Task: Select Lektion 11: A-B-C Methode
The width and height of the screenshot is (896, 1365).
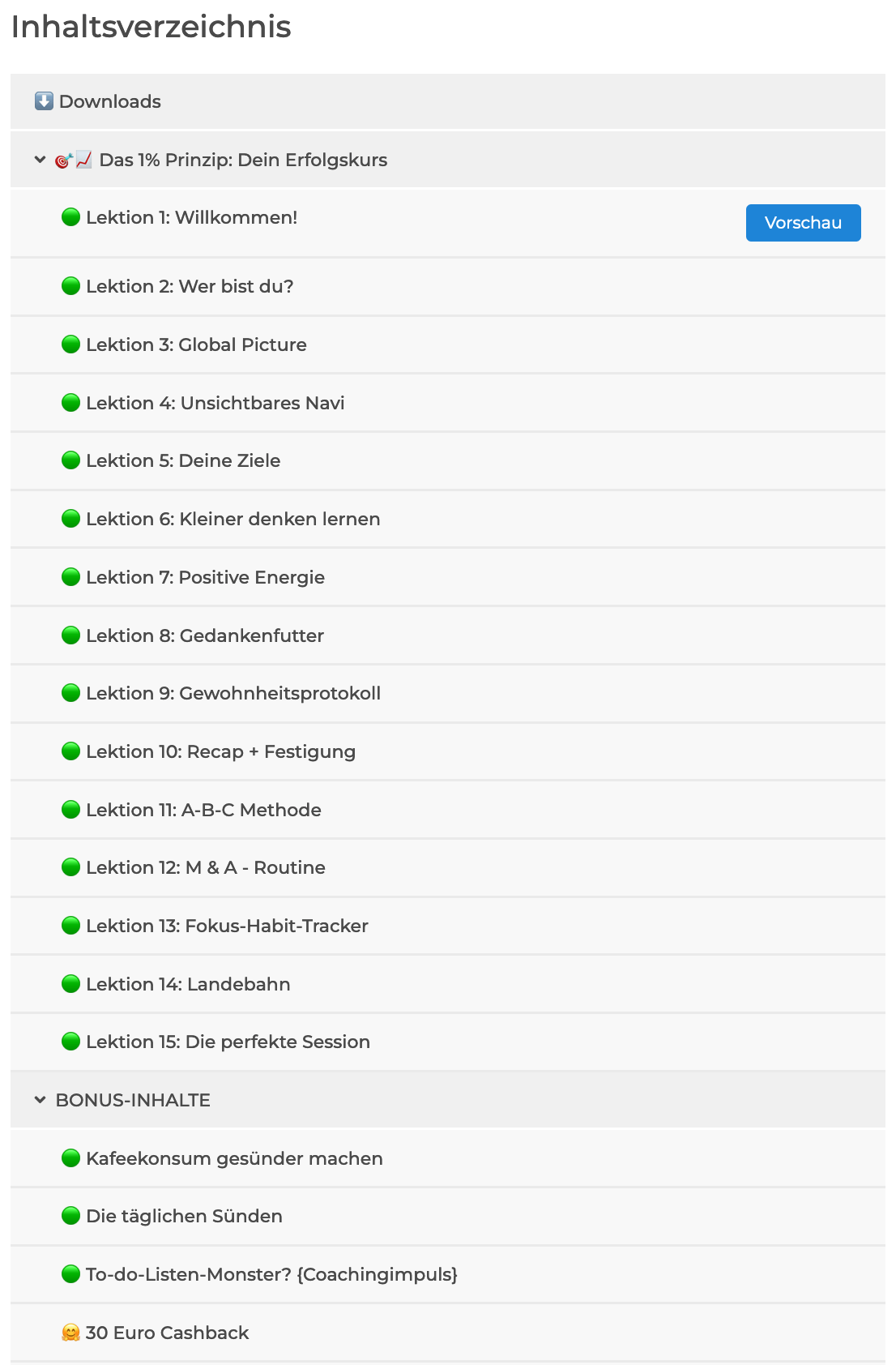Action: (x=203, y=811)
